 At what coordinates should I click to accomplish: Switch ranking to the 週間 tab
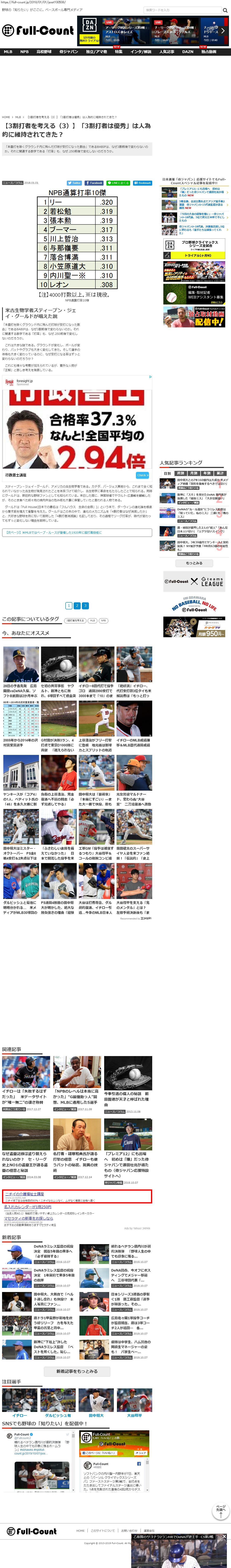pos(180,473)
